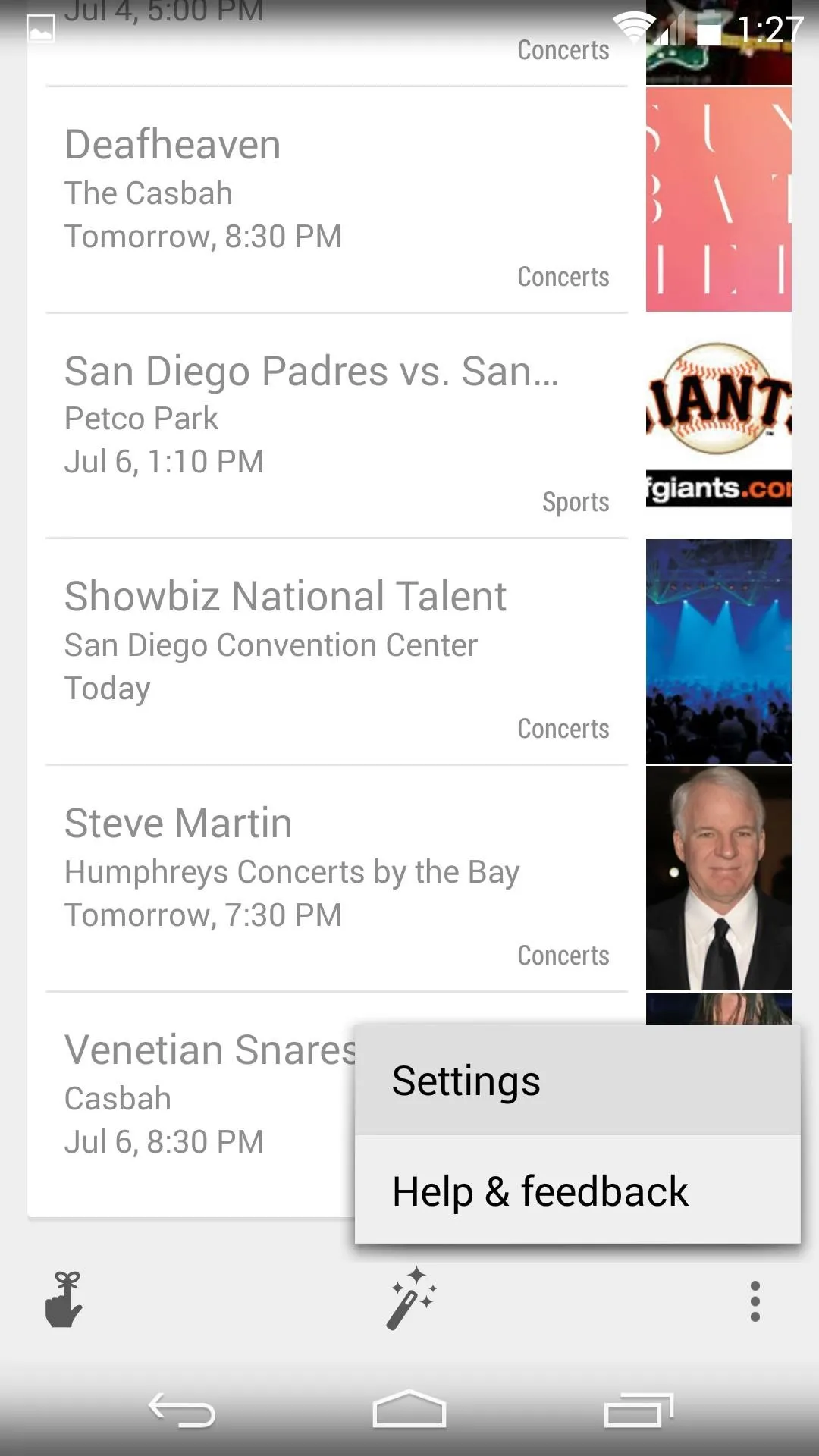
Task: Go to the home screen
Action: (x=409, y=1410)
